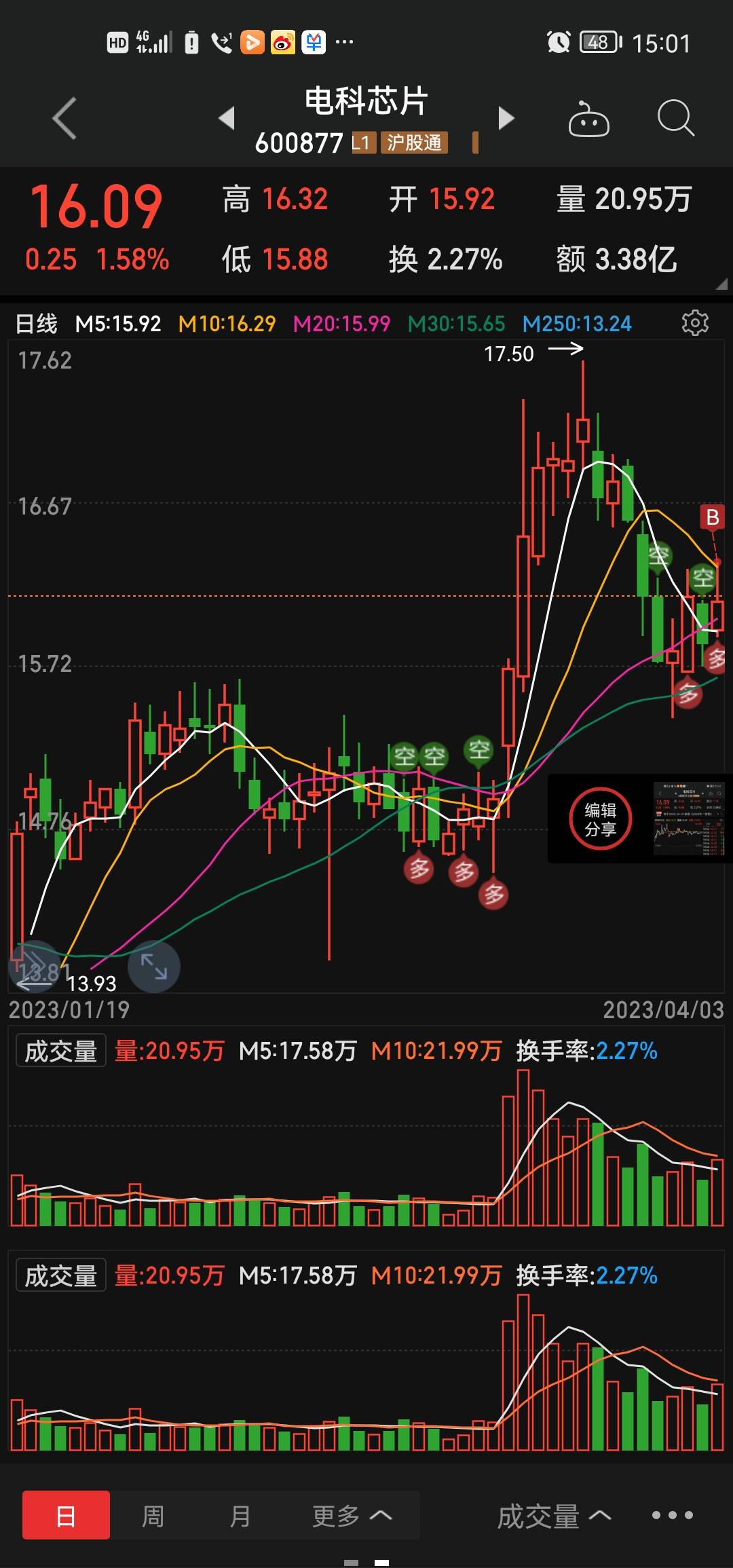Screen dimensions: 733x1568
Task: Jump chart to earlier dates
Action: [33, 967]
